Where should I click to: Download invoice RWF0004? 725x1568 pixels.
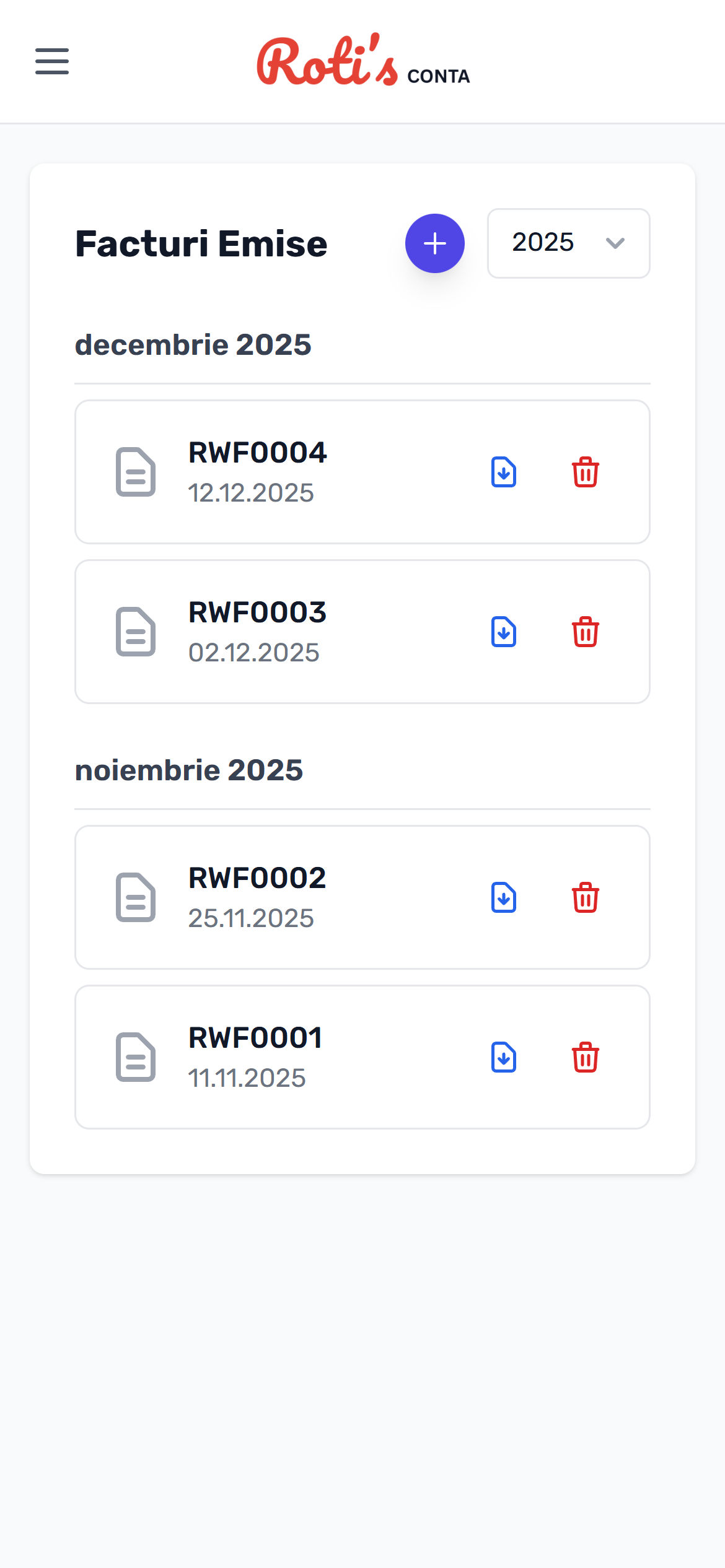coord(503,473)
